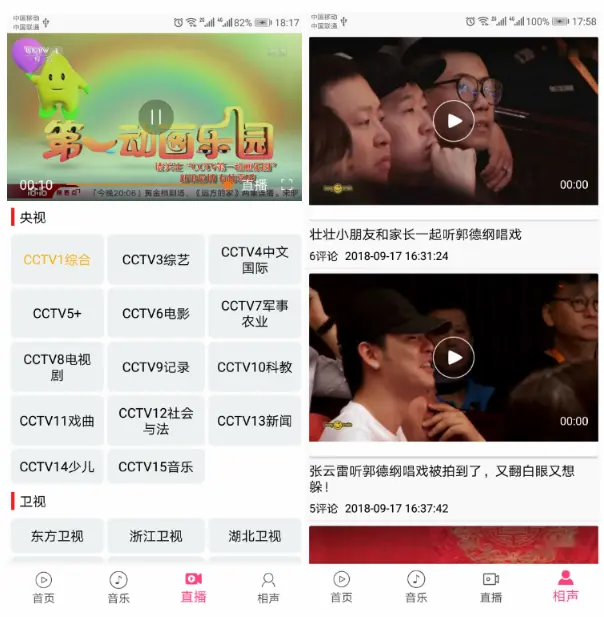Switch to CCTV10科教 channel
This screenshot has width=604, height=617.
tap(254, 367)
